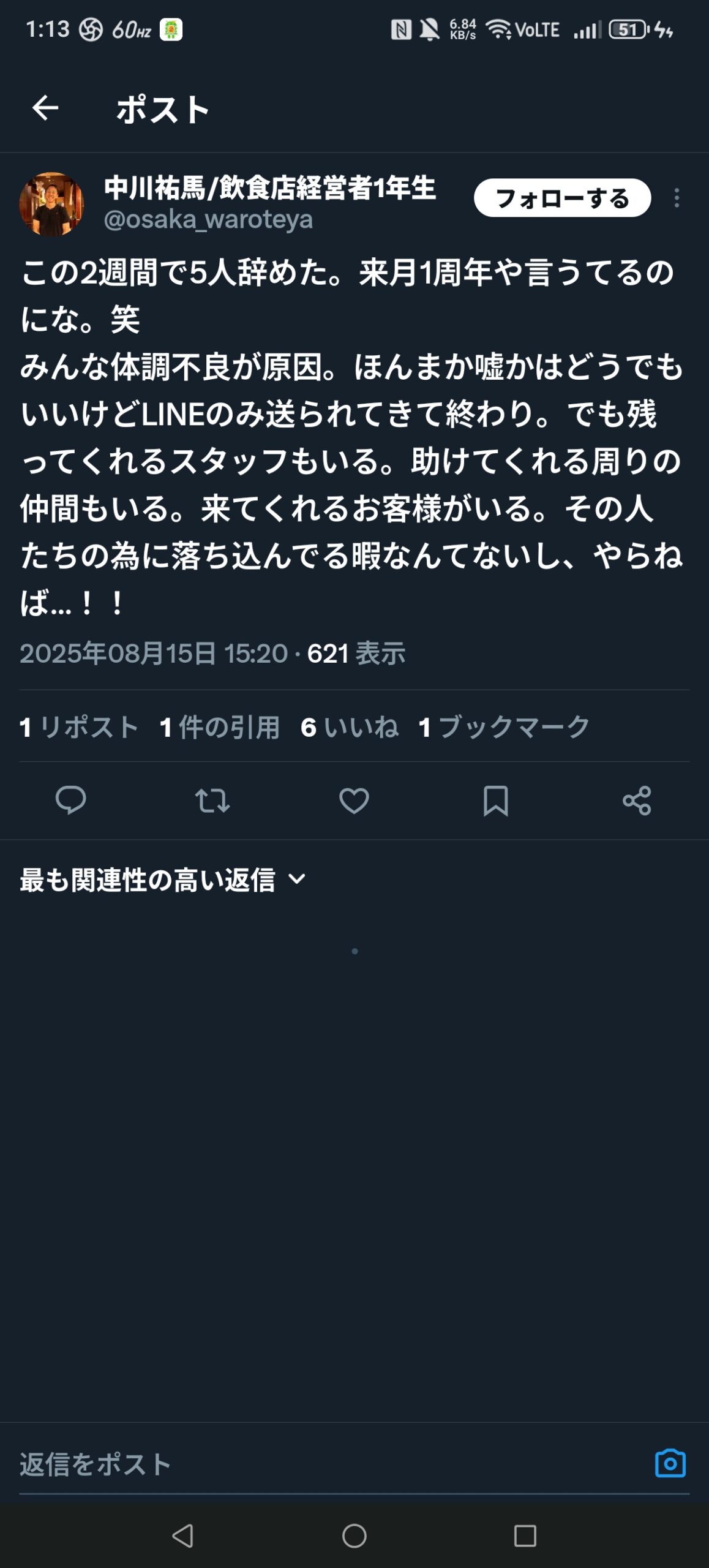
Task: Like this post with the heart
Action: (354, 800)
